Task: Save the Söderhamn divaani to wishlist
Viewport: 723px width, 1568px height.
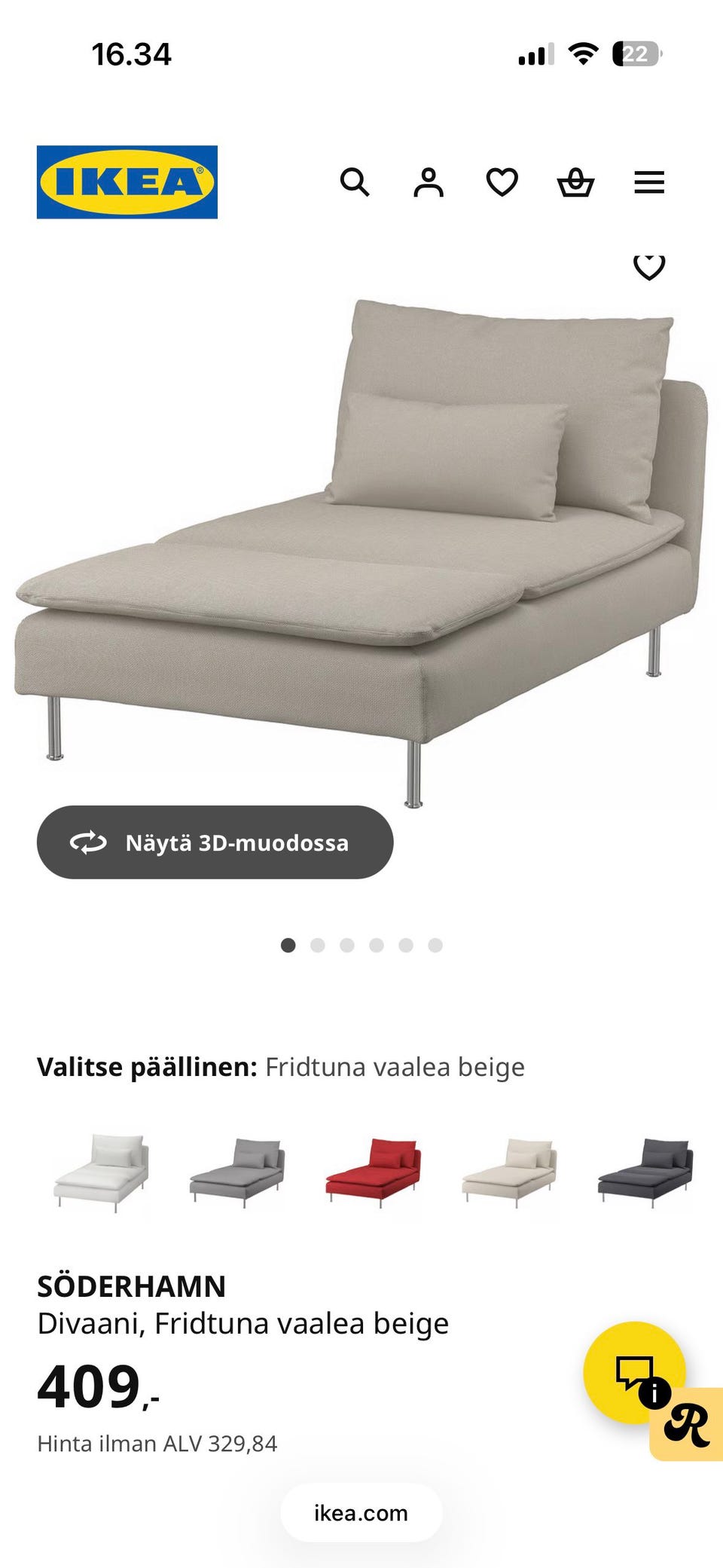Action: (x=649, y=266)
